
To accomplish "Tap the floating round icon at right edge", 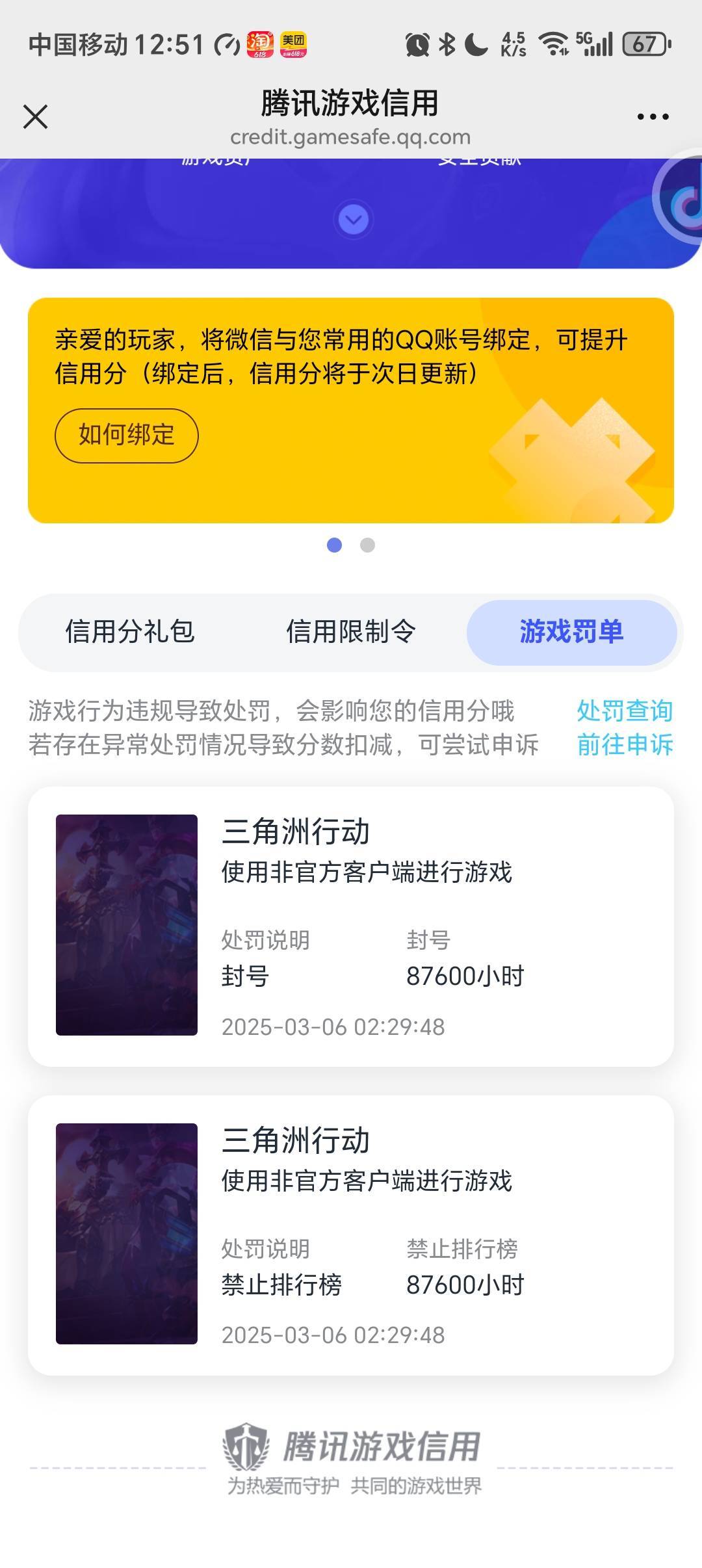I will coord(679,197).
